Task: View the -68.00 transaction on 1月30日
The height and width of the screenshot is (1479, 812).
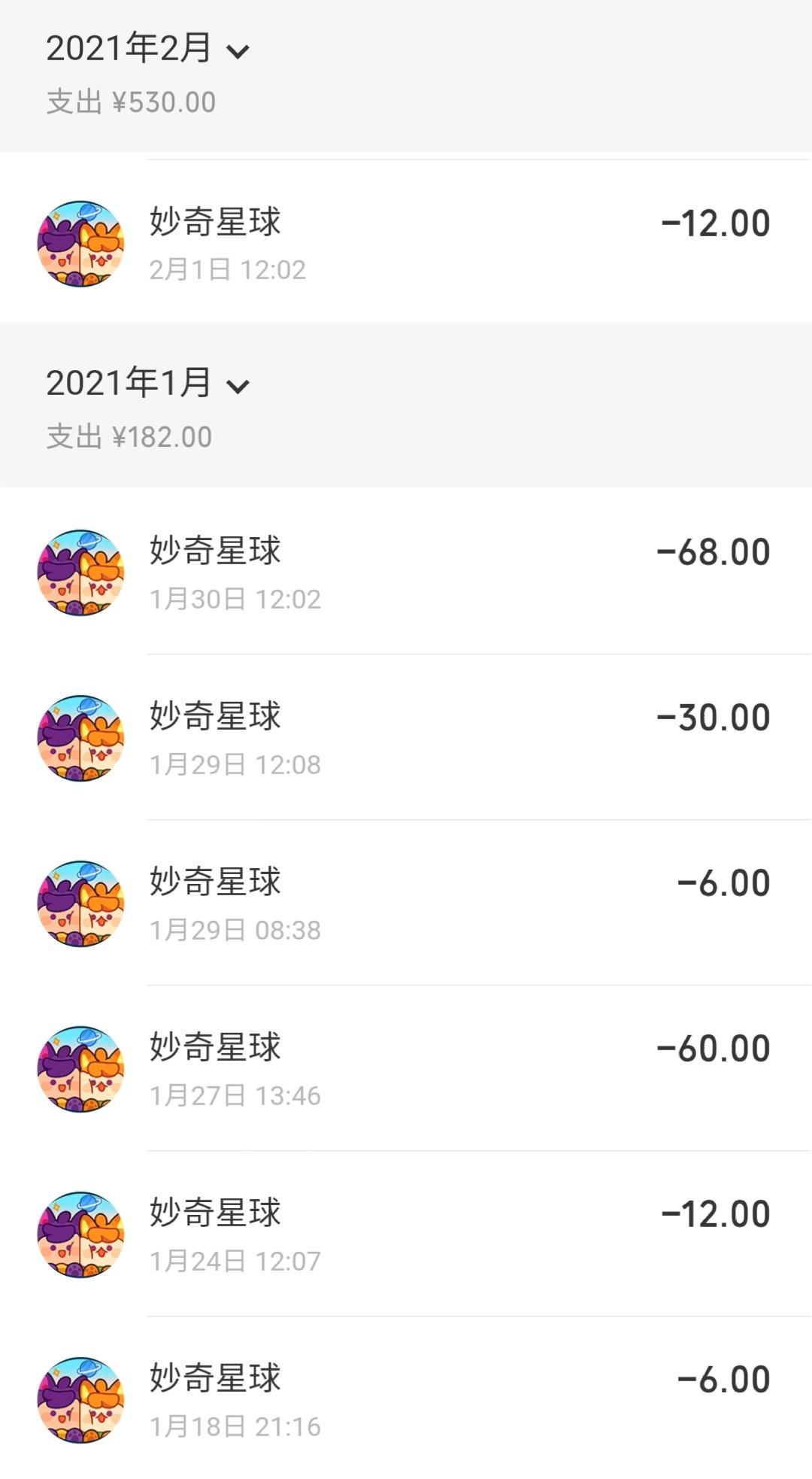Action: (x=406, y=572)
